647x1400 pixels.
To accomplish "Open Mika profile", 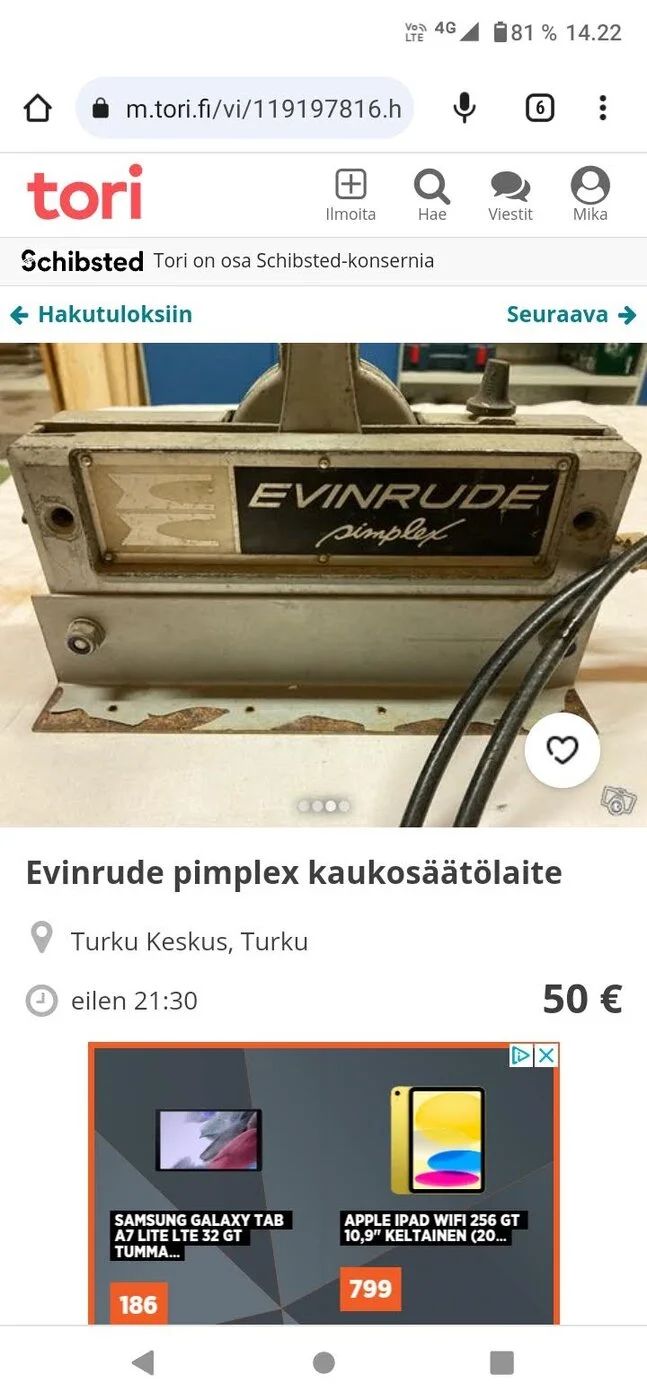I will click(590, 195).
